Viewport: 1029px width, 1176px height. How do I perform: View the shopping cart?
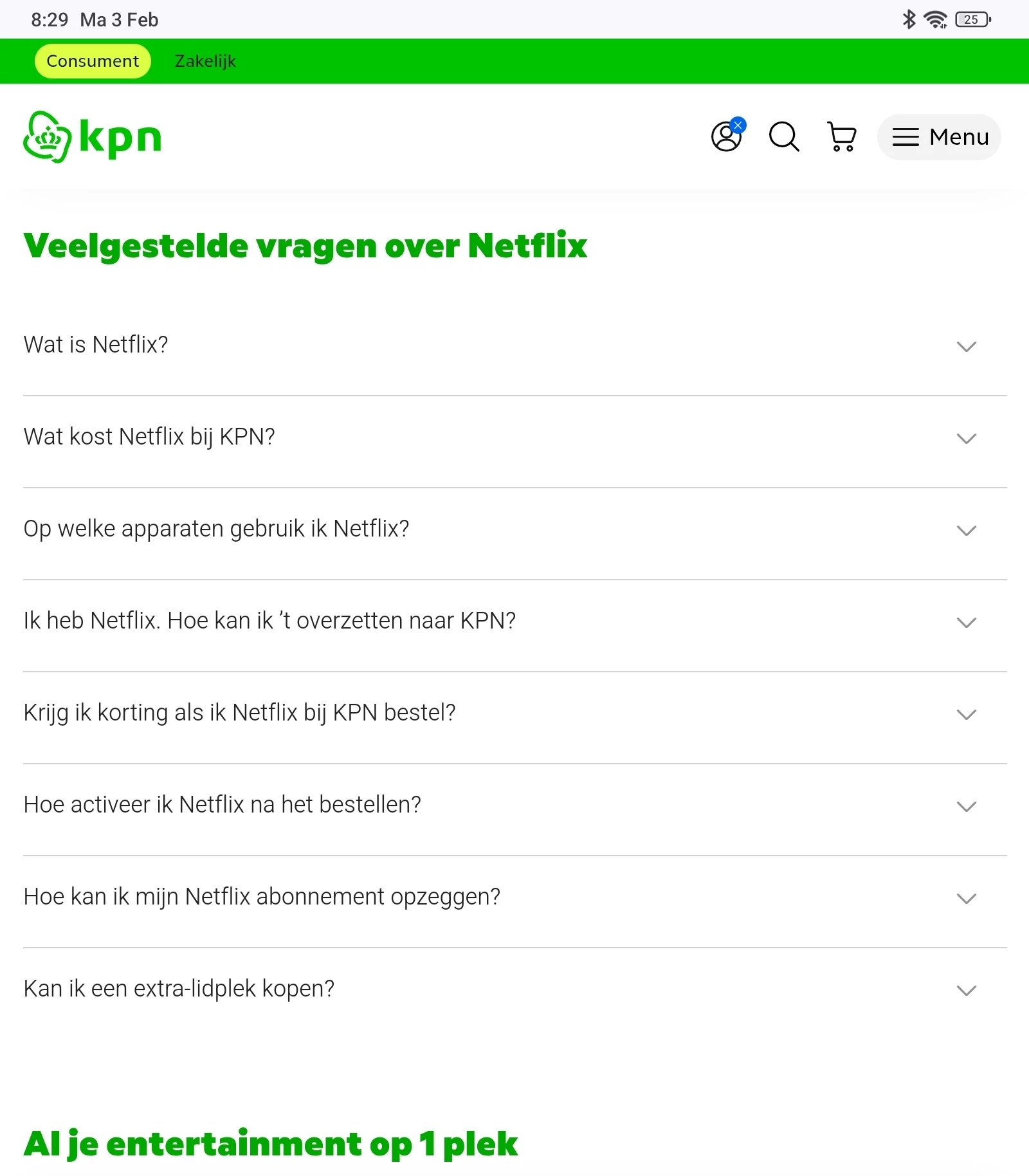click(x=842, y=136)
